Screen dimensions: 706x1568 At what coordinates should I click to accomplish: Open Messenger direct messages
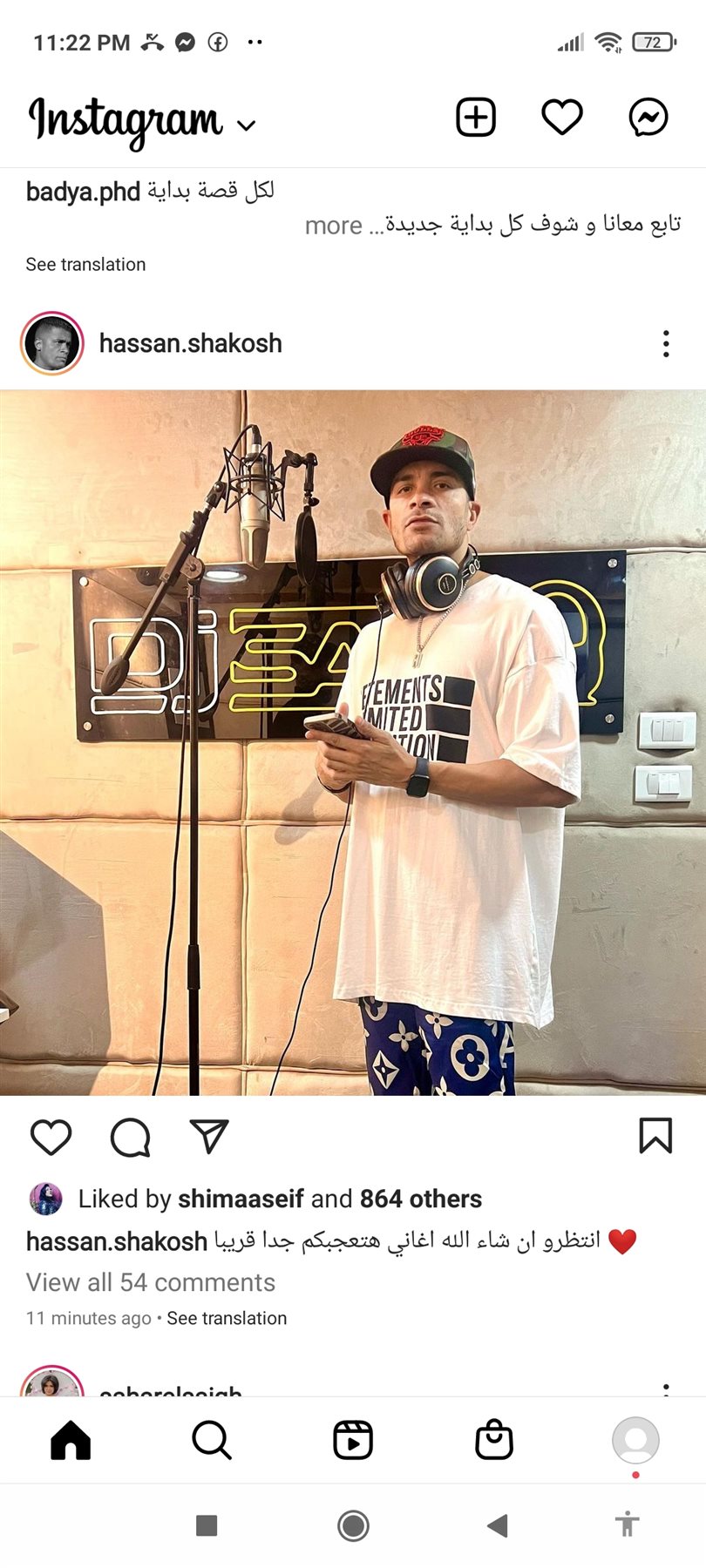[648, 118]
